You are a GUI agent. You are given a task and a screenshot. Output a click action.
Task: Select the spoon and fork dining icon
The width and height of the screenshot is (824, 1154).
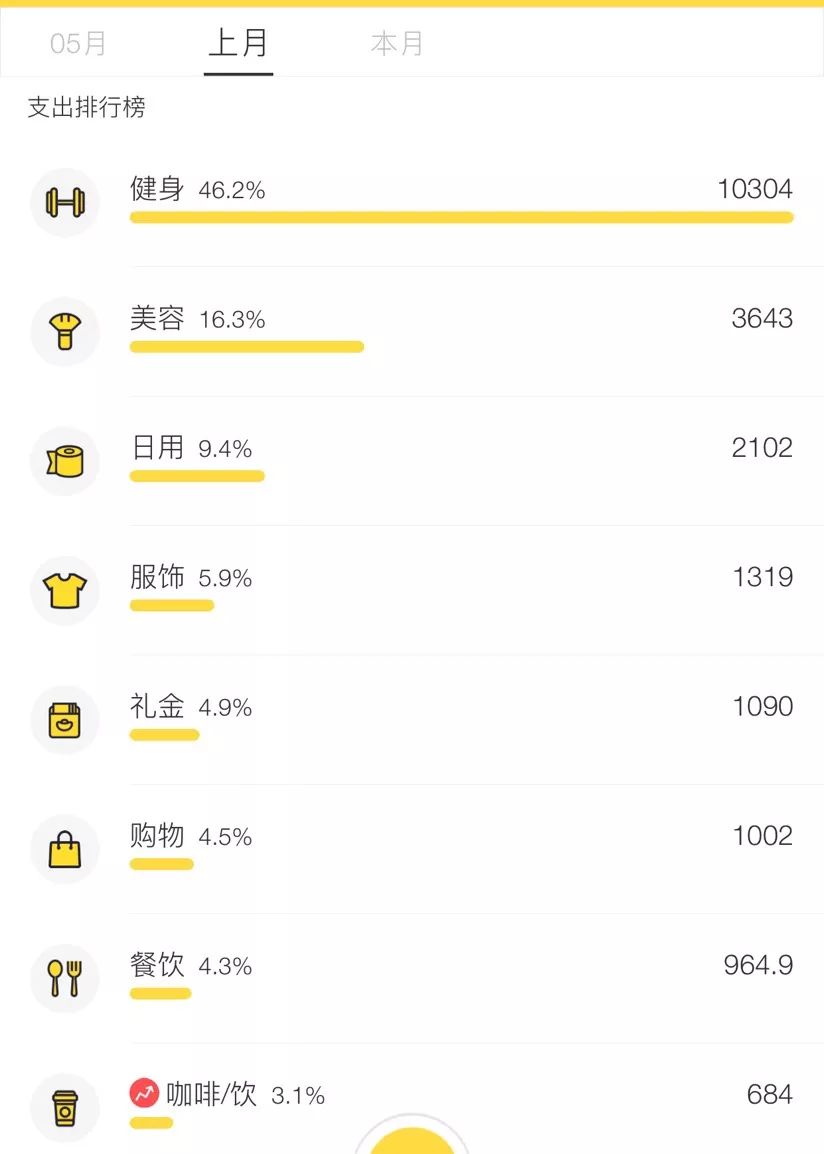(64, 978)
